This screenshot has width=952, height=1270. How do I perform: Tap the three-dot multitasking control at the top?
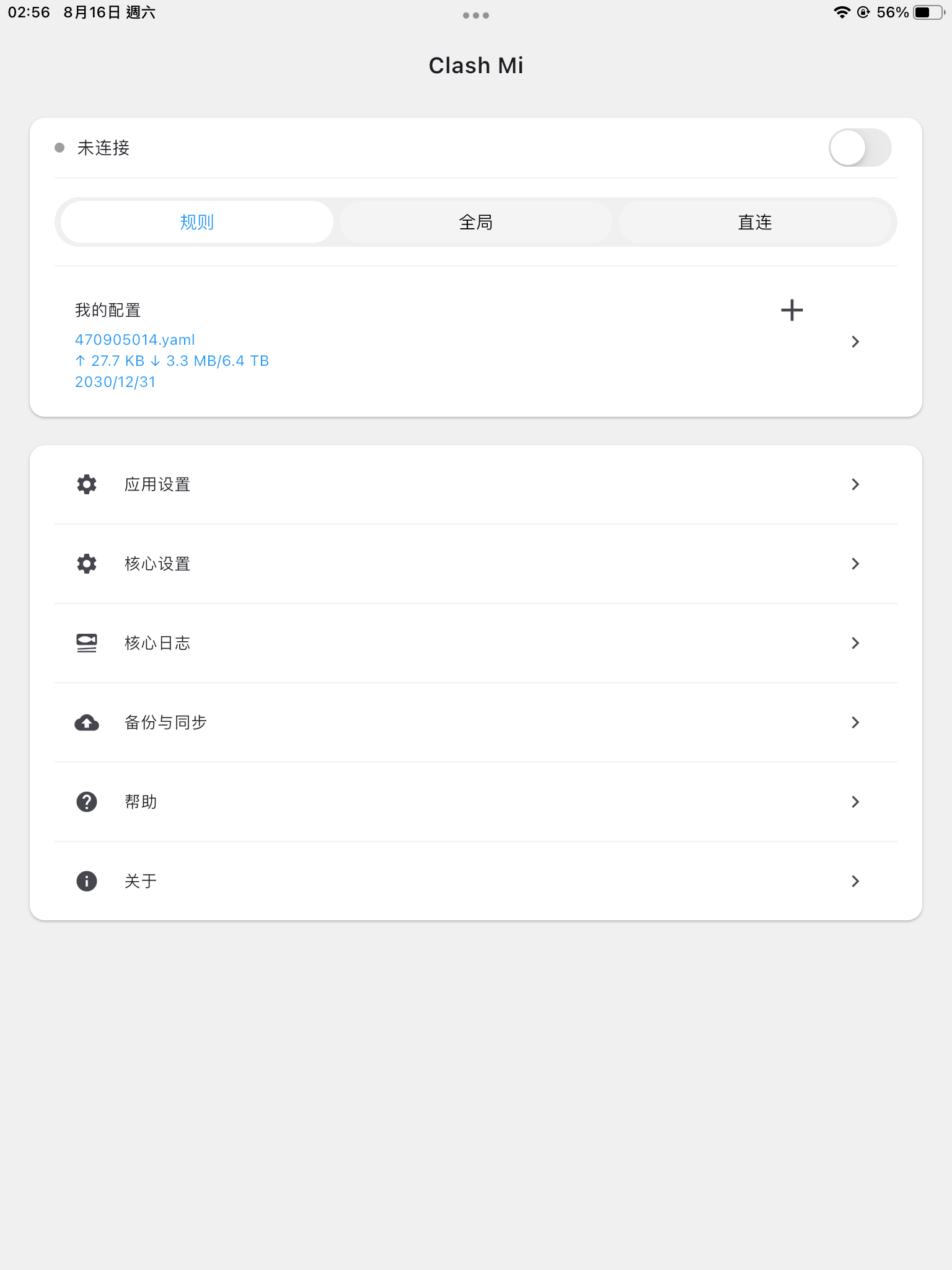tap(475, 16)
